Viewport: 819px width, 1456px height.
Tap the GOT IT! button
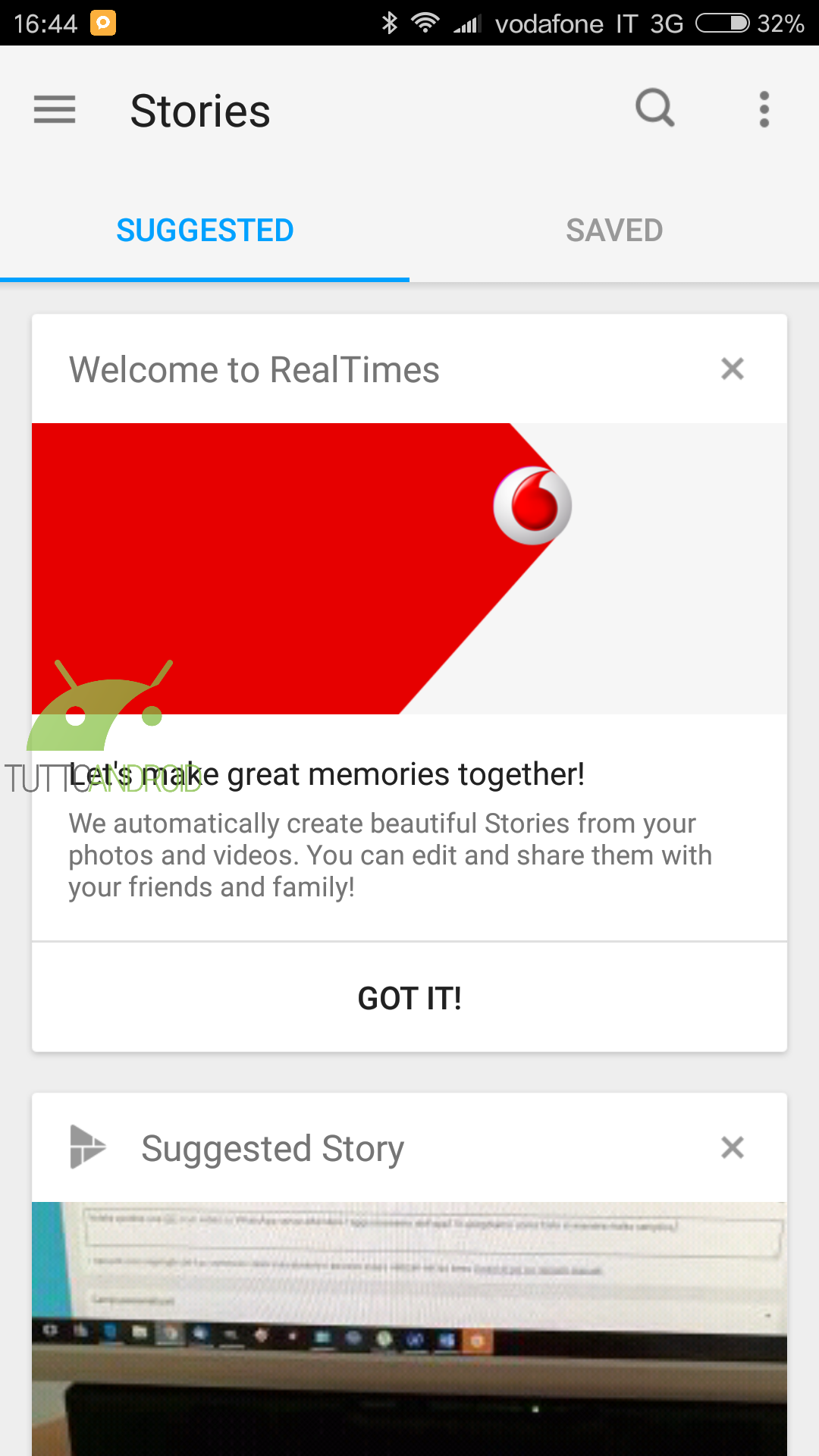pos(409,998)
